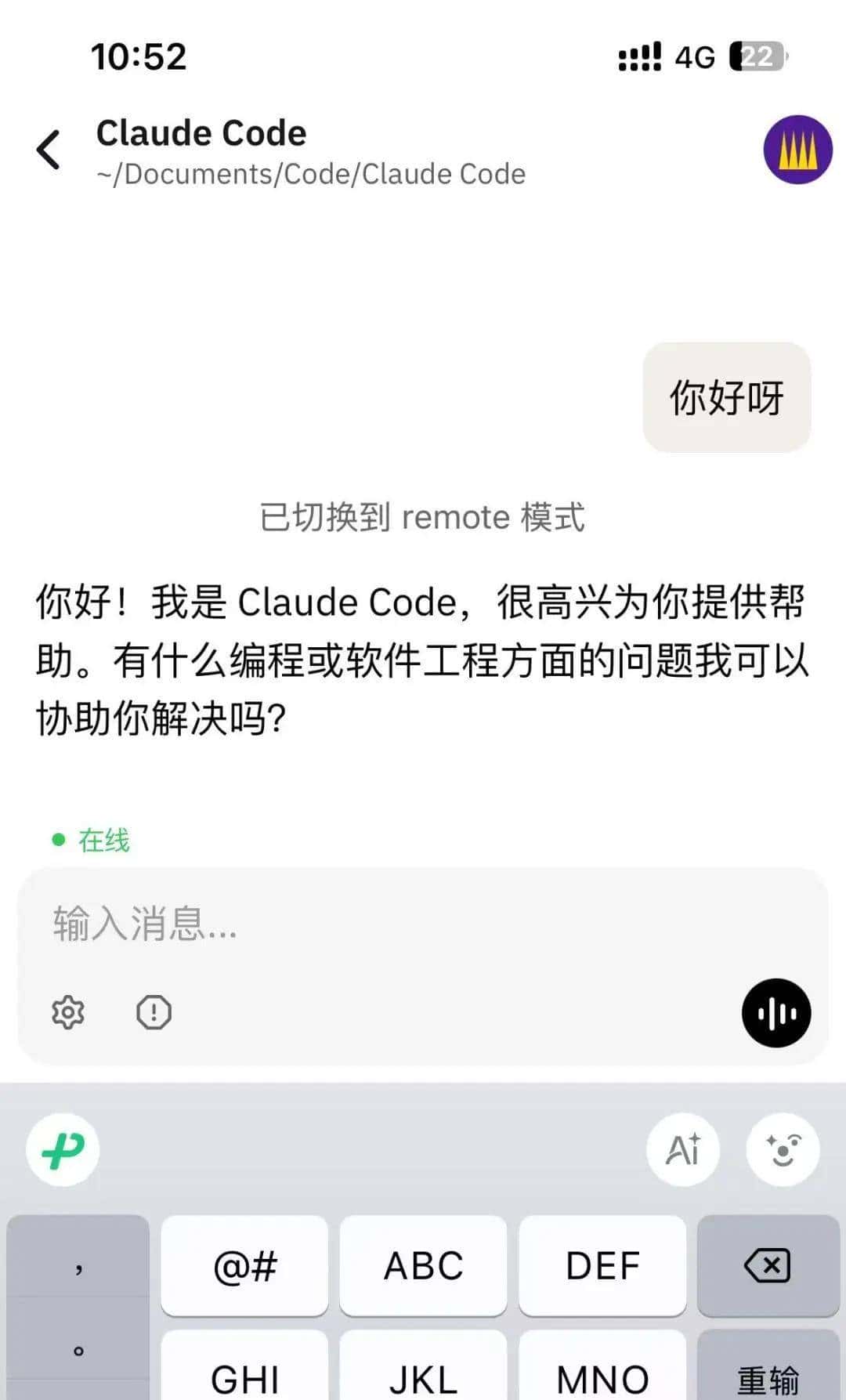The width and height of the screenshot is (846, 1400).
Task: Tap the emoji face icon on the keyboard
Action: pos(783,1149)
